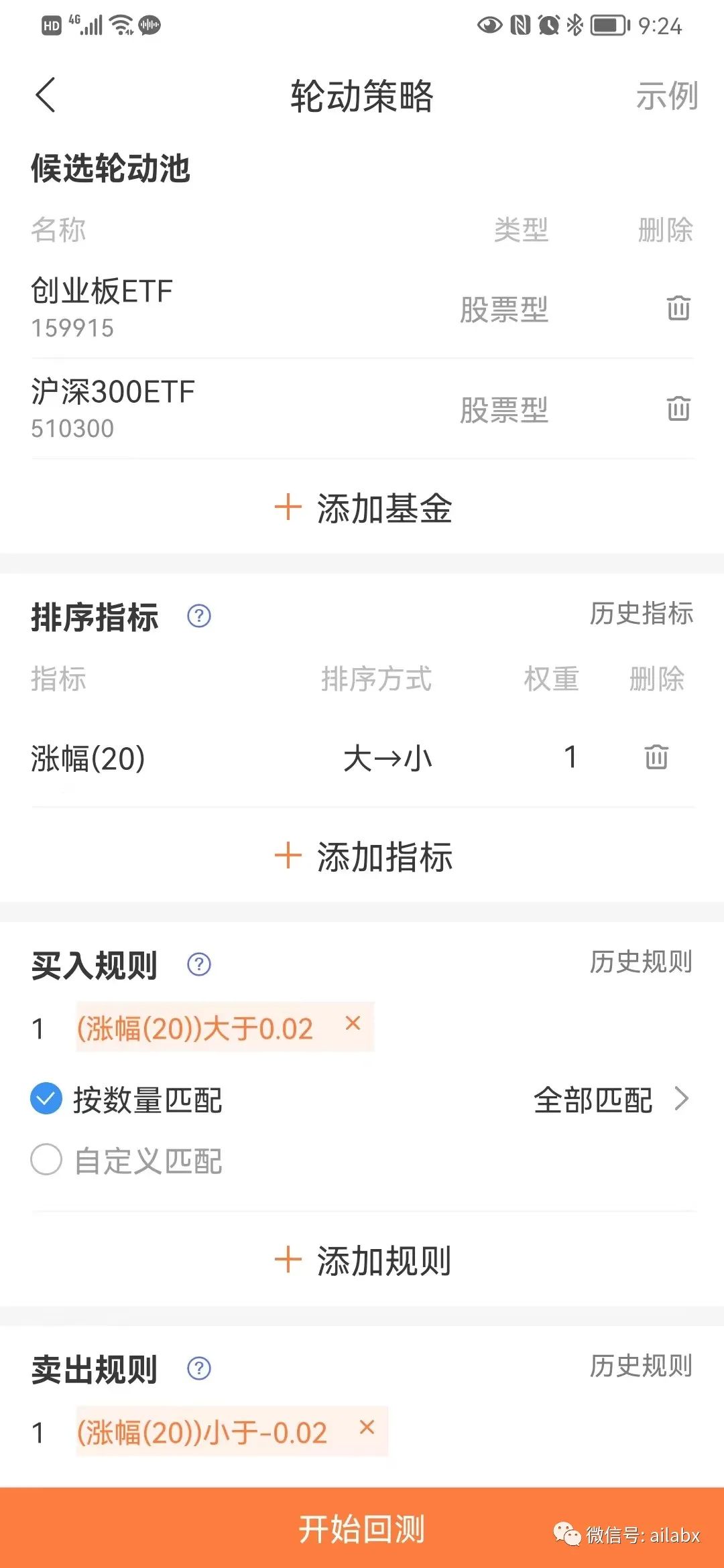Remove sell rule (涨幅(20))小于-0.02
This screenshot has width=724, height=1568.
coord(367,1427)
